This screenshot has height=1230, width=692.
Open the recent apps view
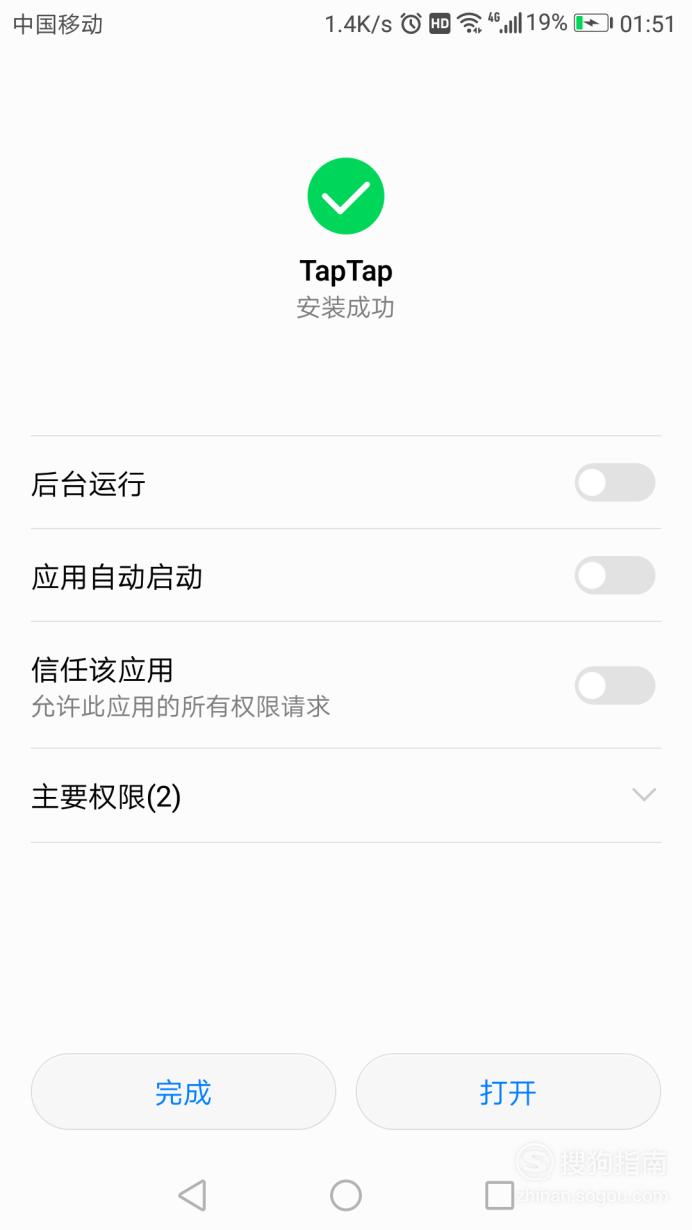(x=499, y=1195)
